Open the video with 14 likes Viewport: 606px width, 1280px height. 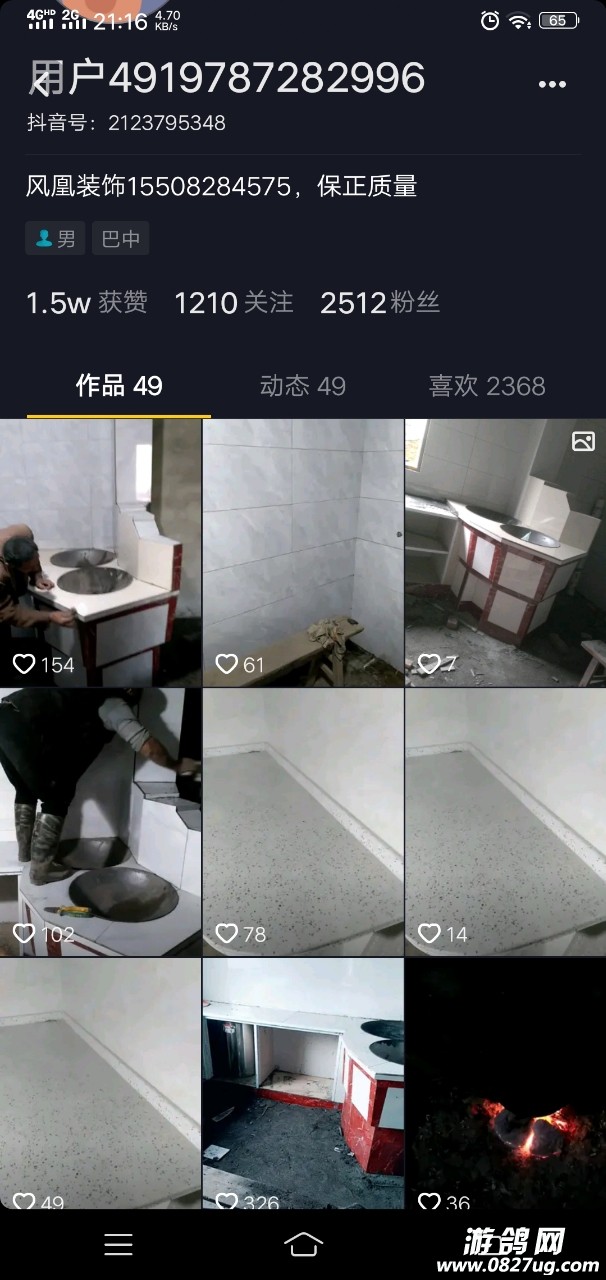tap(505, 822)
